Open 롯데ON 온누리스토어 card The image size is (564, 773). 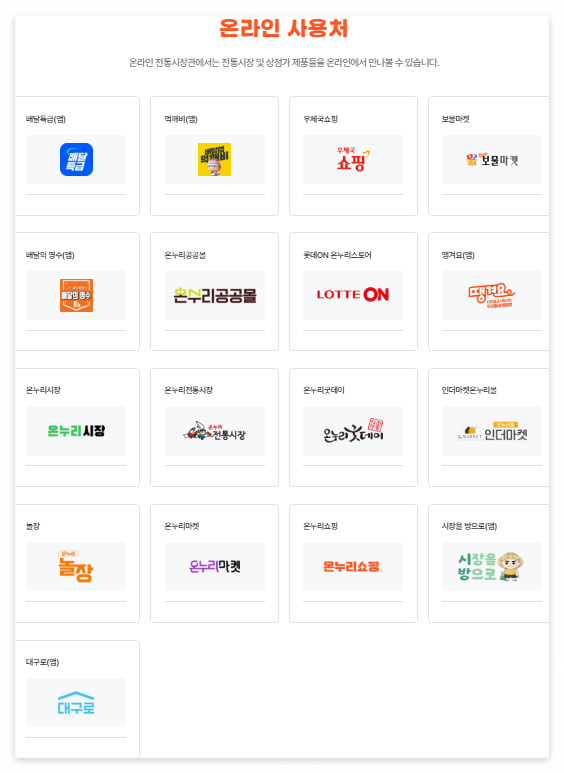click(353, 291)
